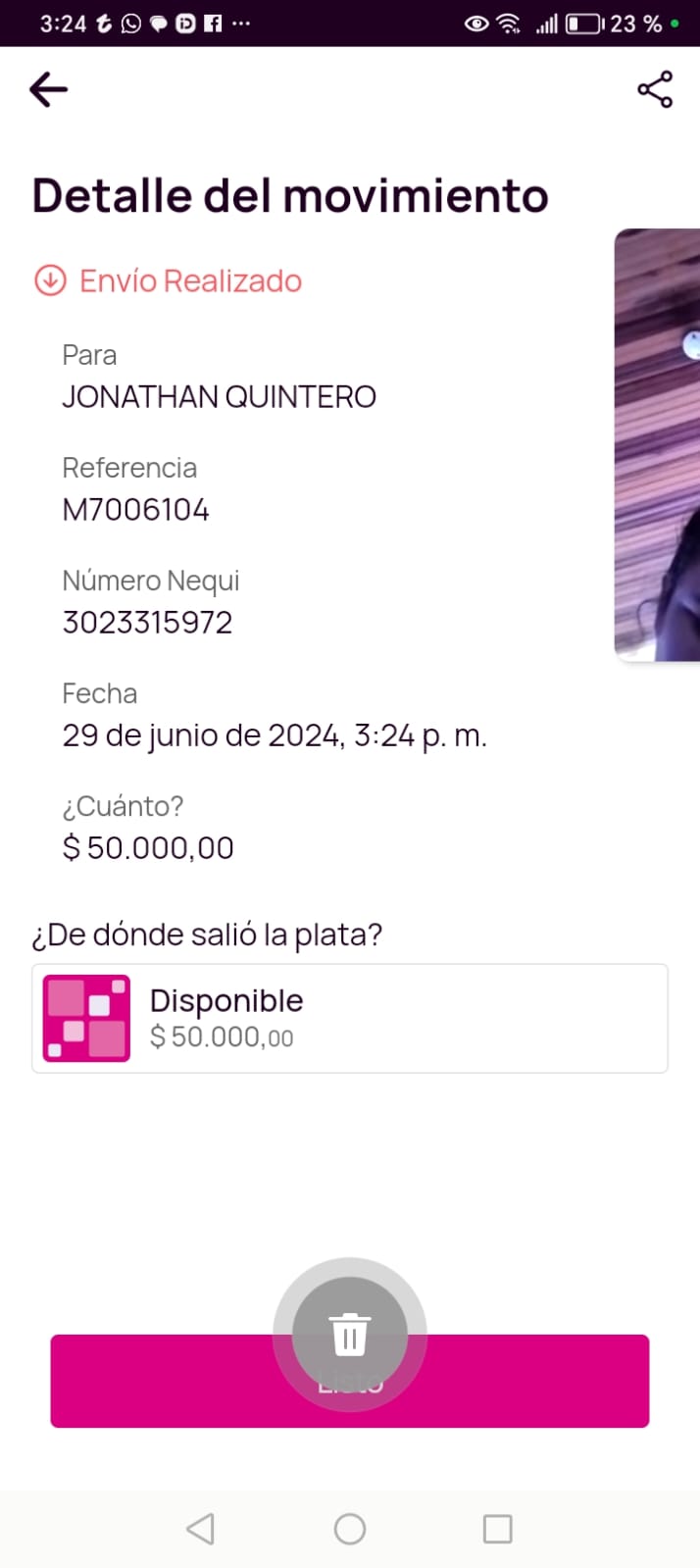Share this movement detail

point(654,90)
